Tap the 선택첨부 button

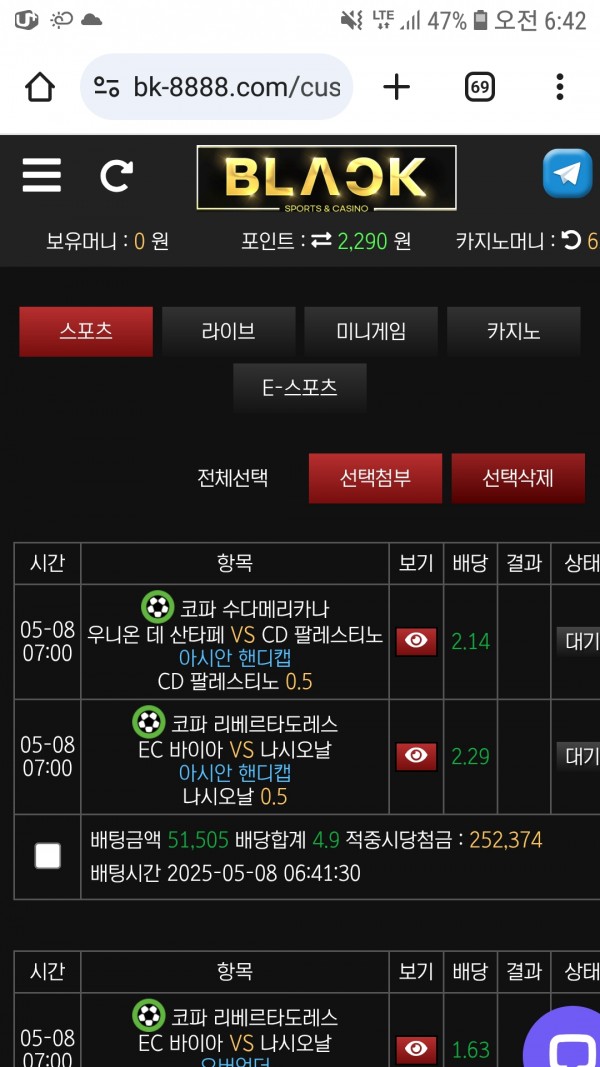pos(376,478)
